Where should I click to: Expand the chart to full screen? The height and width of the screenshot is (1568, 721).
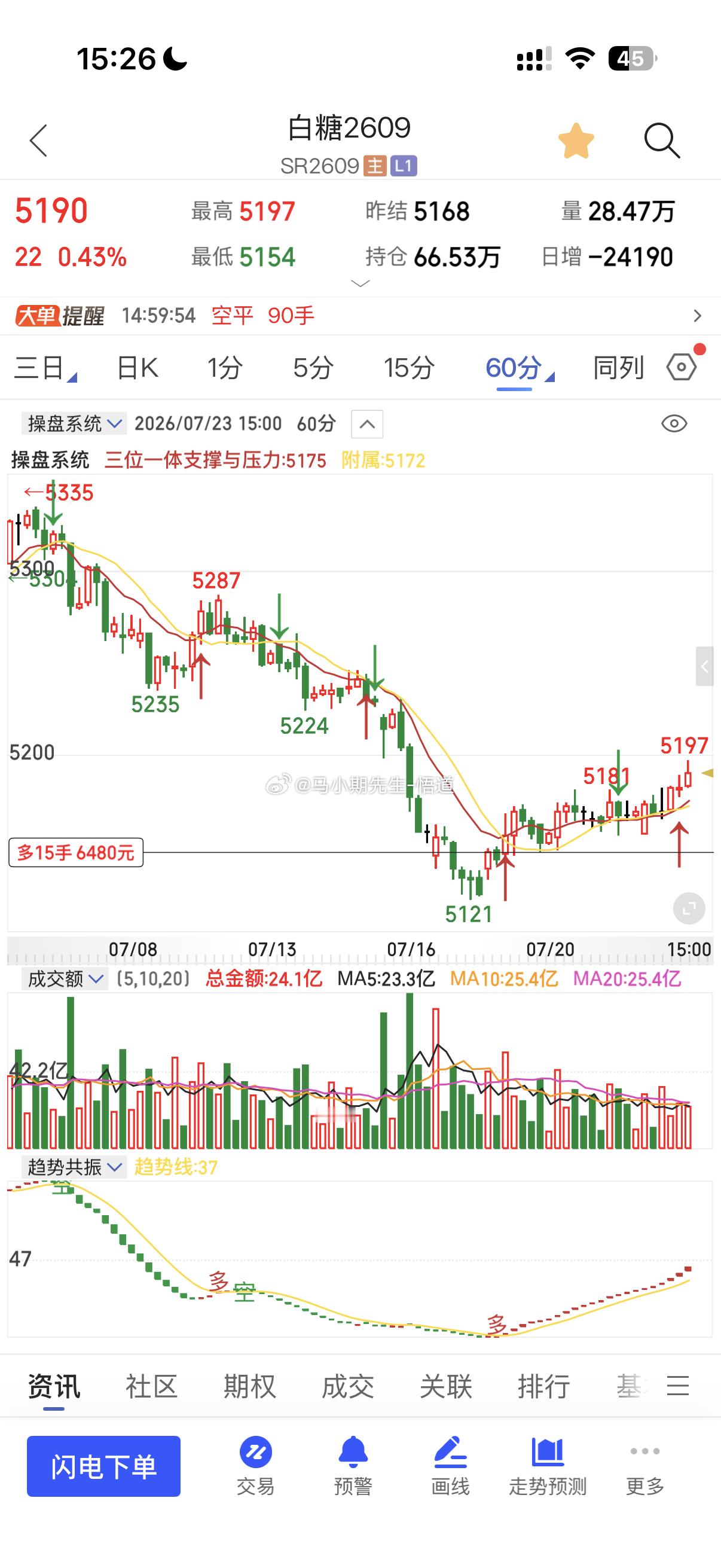tap(689, 909)
